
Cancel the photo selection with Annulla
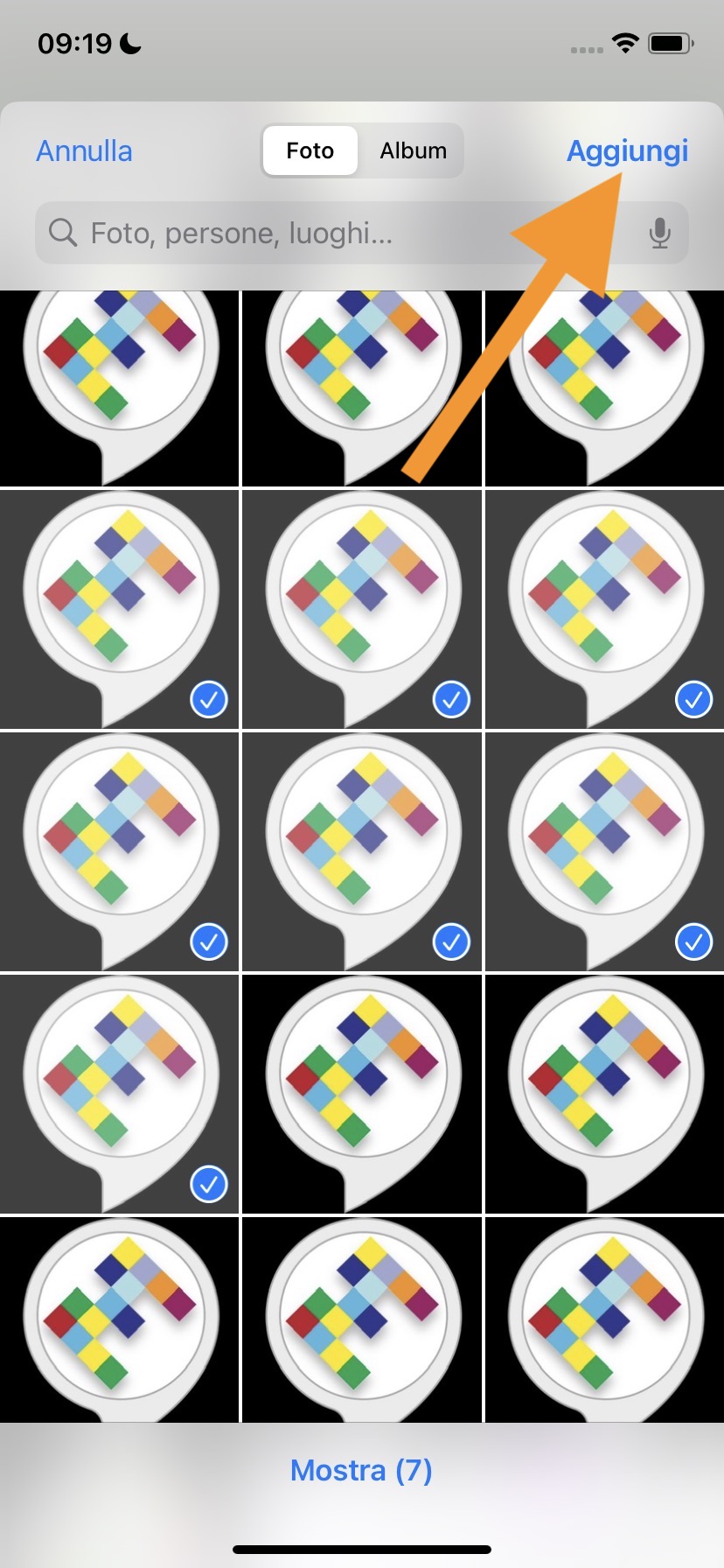pyautogui.click(x=84, y=151)
